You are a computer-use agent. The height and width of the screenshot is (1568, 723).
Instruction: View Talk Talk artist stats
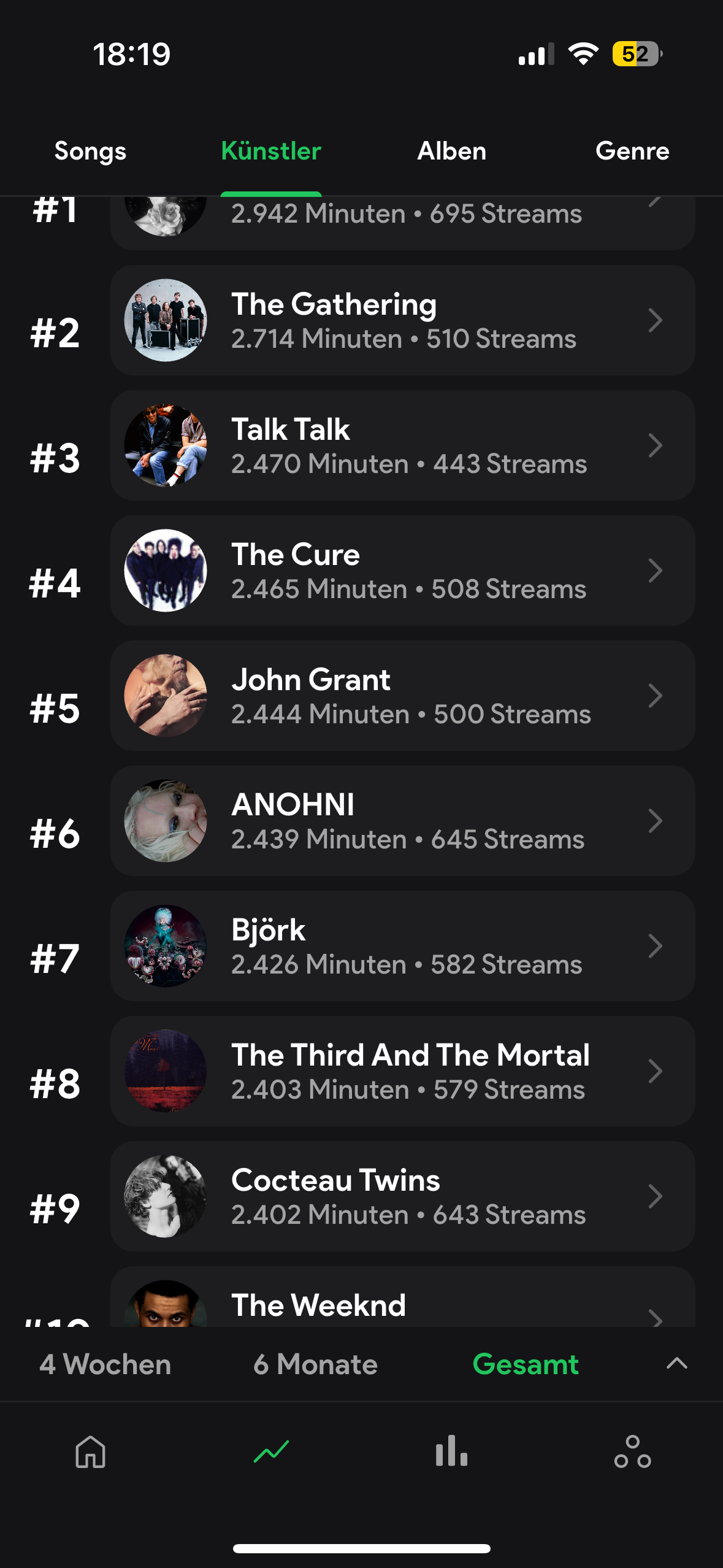402,445
